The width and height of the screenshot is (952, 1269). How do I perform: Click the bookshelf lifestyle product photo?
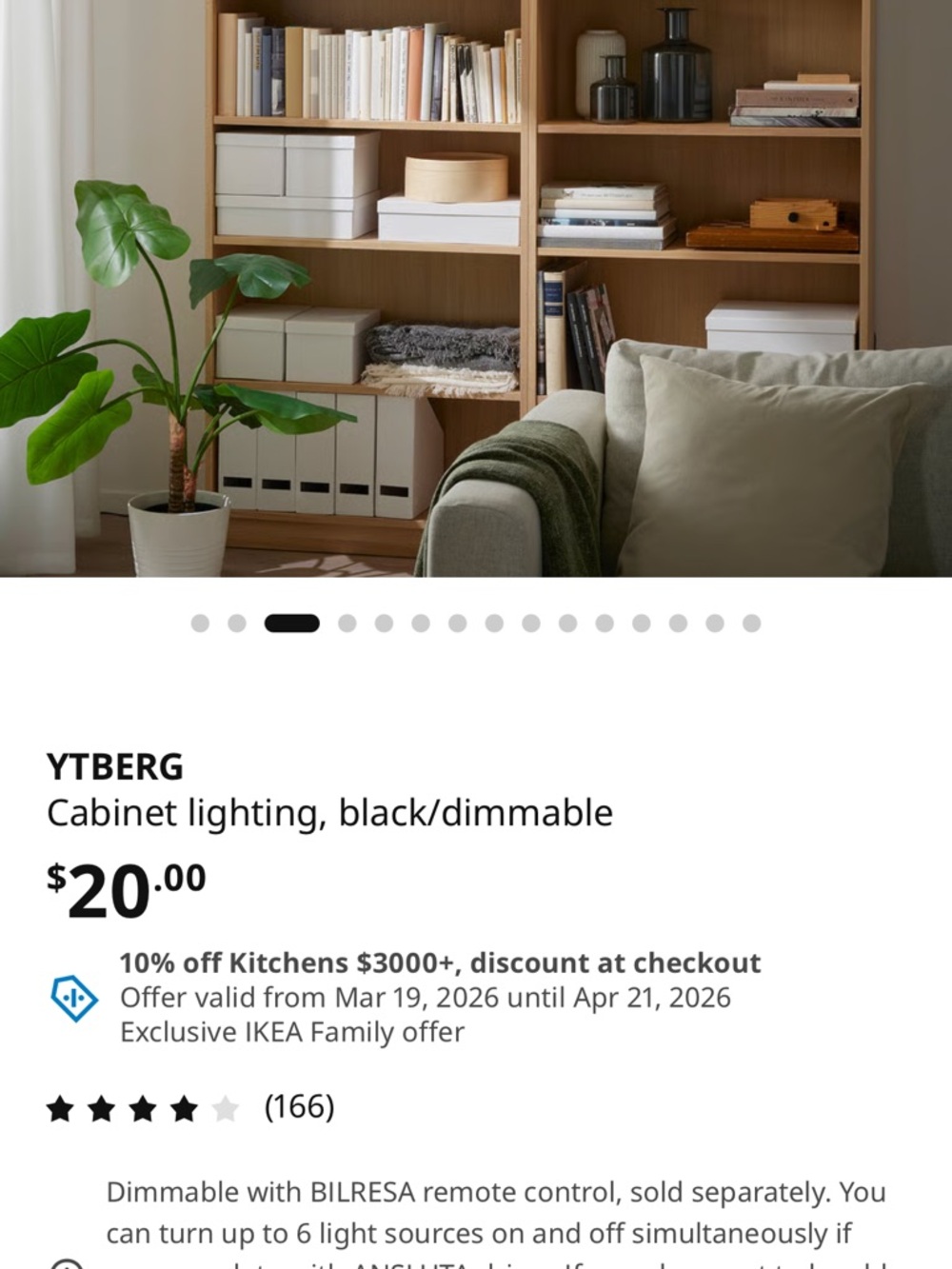coord(476,286)
